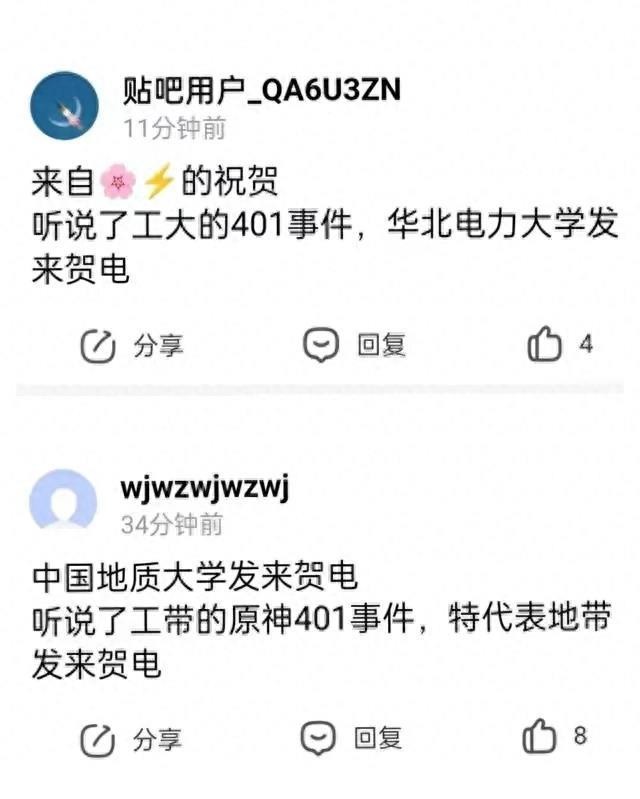Like the comment with 4 likes
Screen dimensions: 640x799
click(x=545, y=345)
